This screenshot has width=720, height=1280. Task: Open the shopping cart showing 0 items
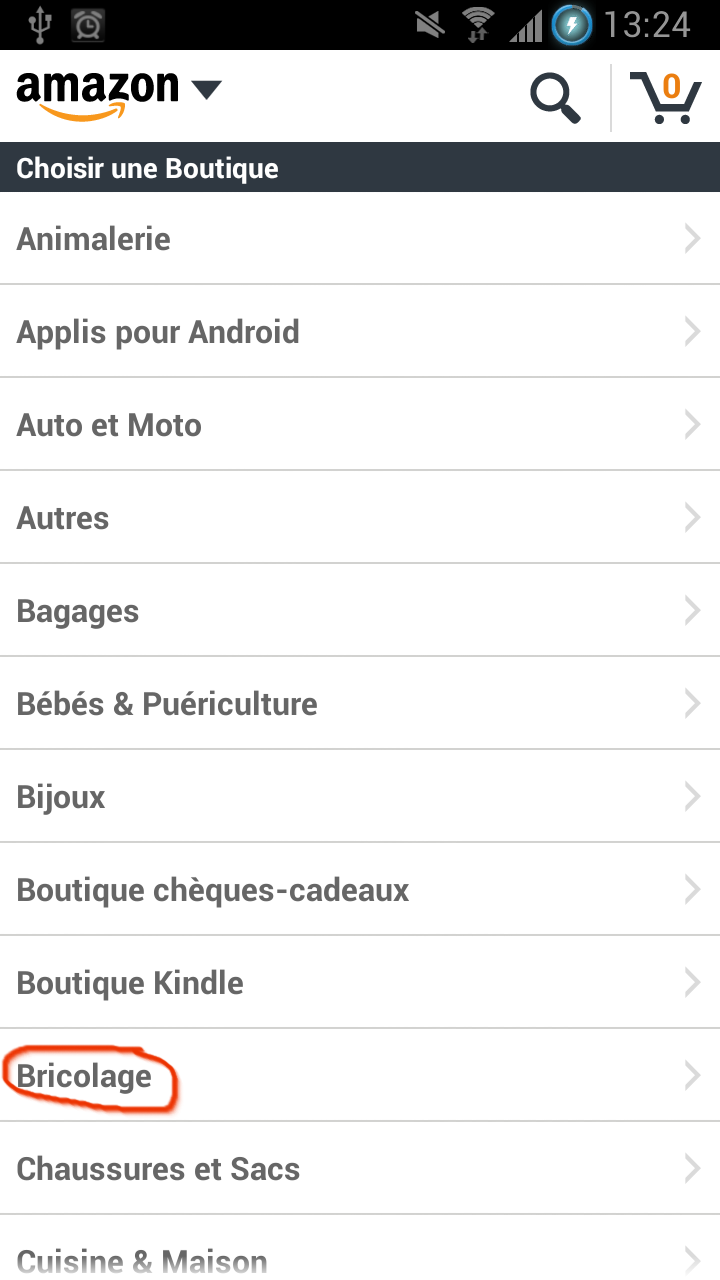pyautogui.click(x=664, y=97)
